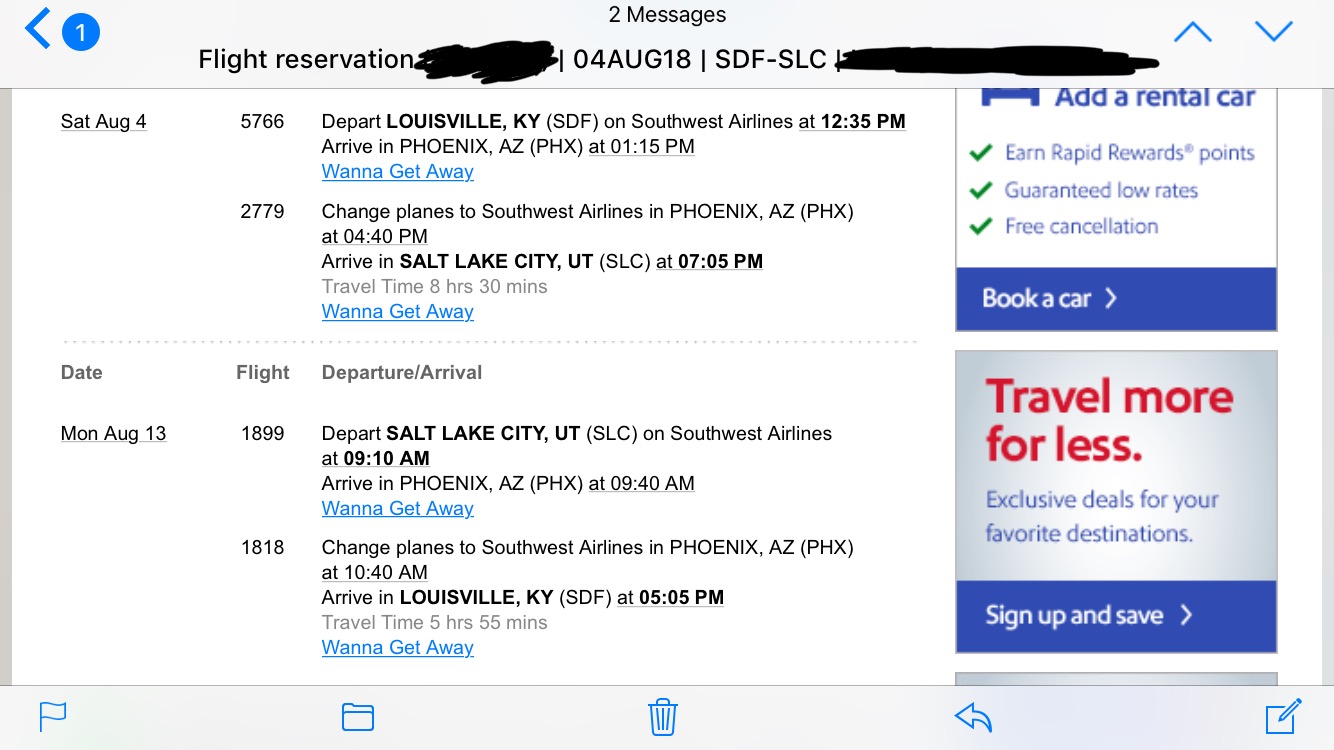Tap the 12:35 PM departure time link

[862, 122]
